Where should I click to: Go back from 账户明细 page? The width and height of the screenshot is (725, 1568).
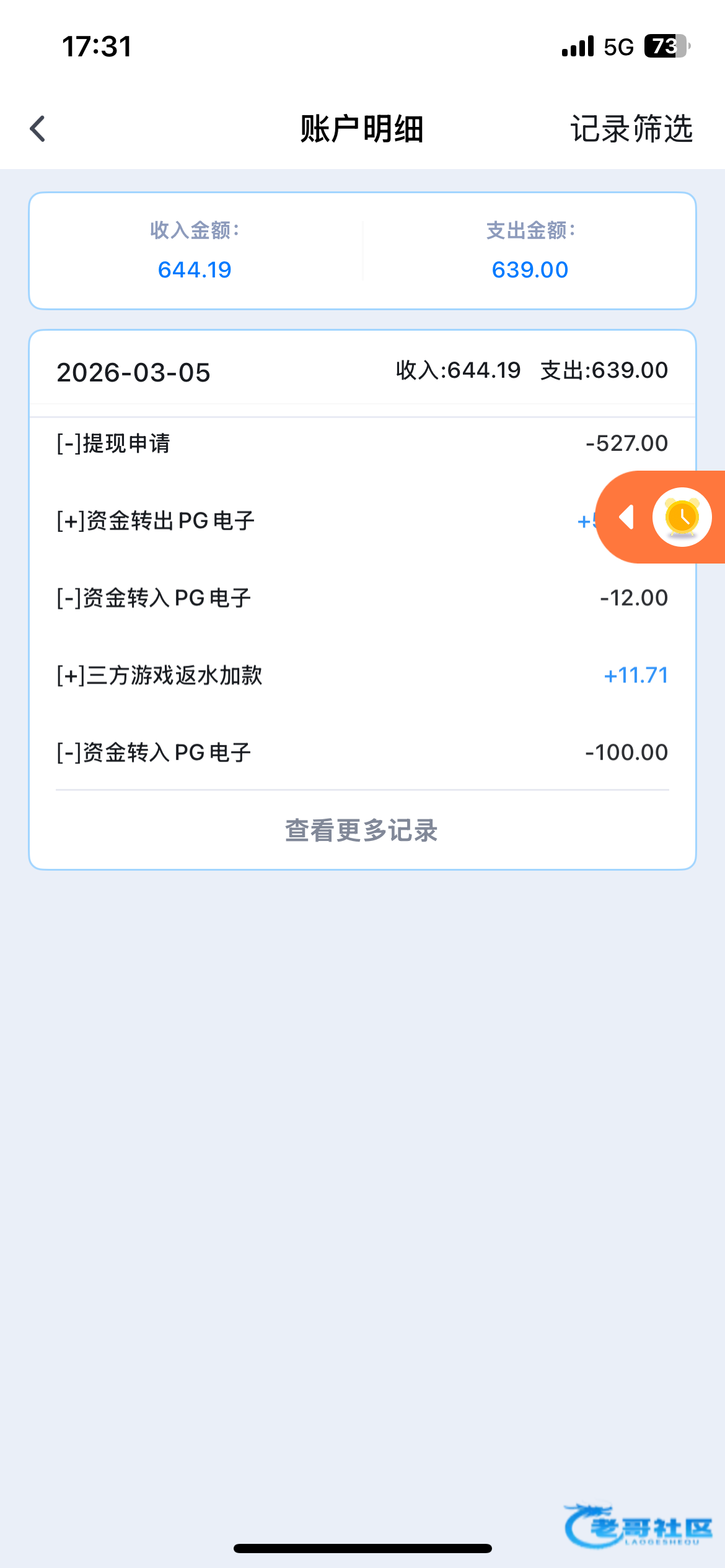[38, 129]
